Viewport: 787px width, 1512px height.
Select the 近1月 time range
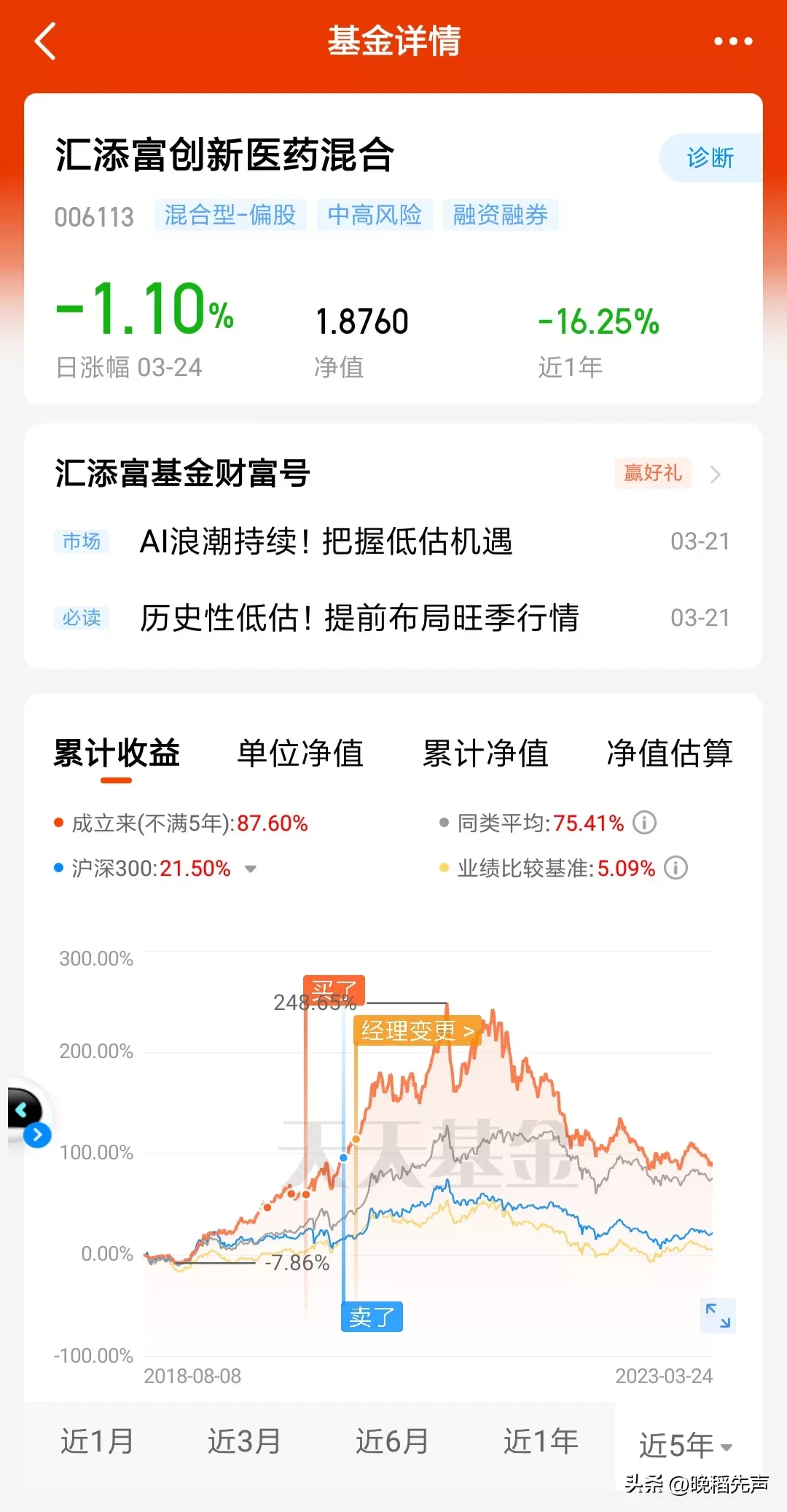(97, 1441)
